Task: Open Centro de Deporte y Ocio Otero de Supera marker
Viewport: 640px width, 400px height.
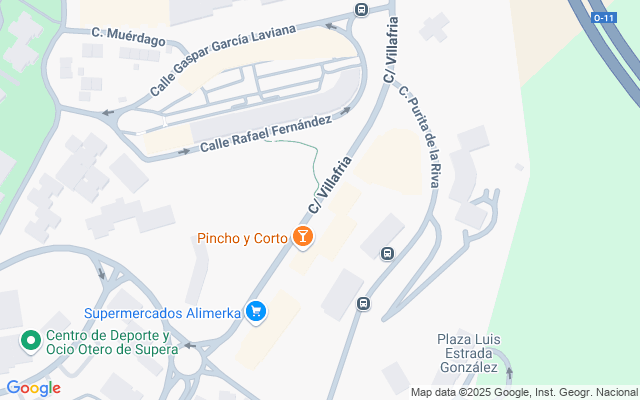Action: (x=31, y=342)
